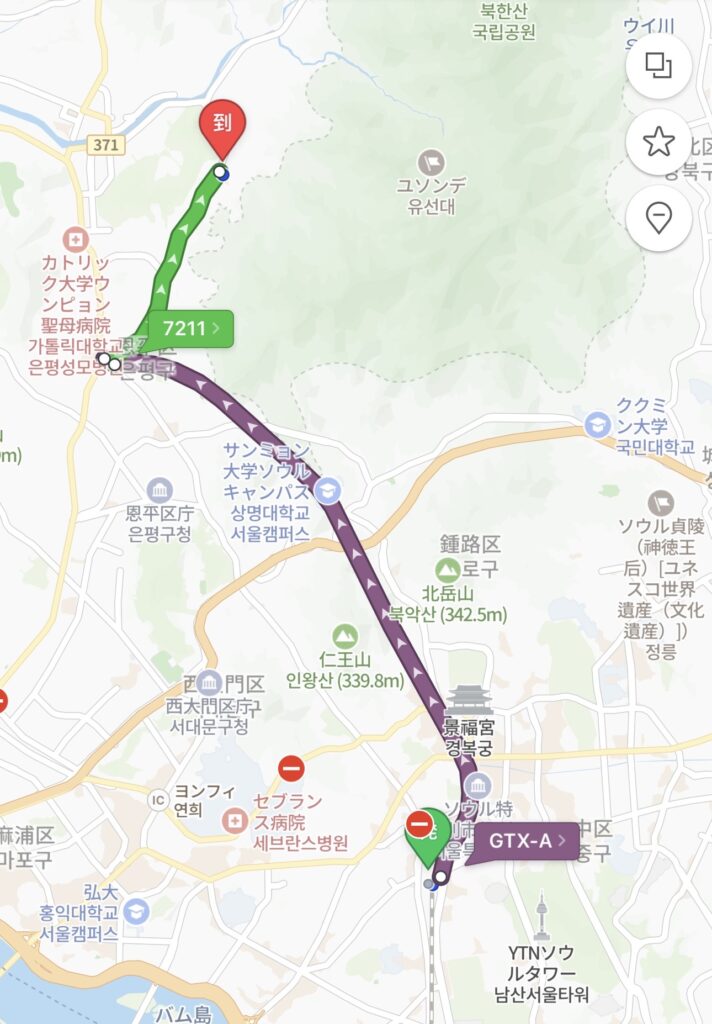Viewport: 712px width, 1024px height.
Task: Open the 7211 bus route label
Action: coord(191,328)
